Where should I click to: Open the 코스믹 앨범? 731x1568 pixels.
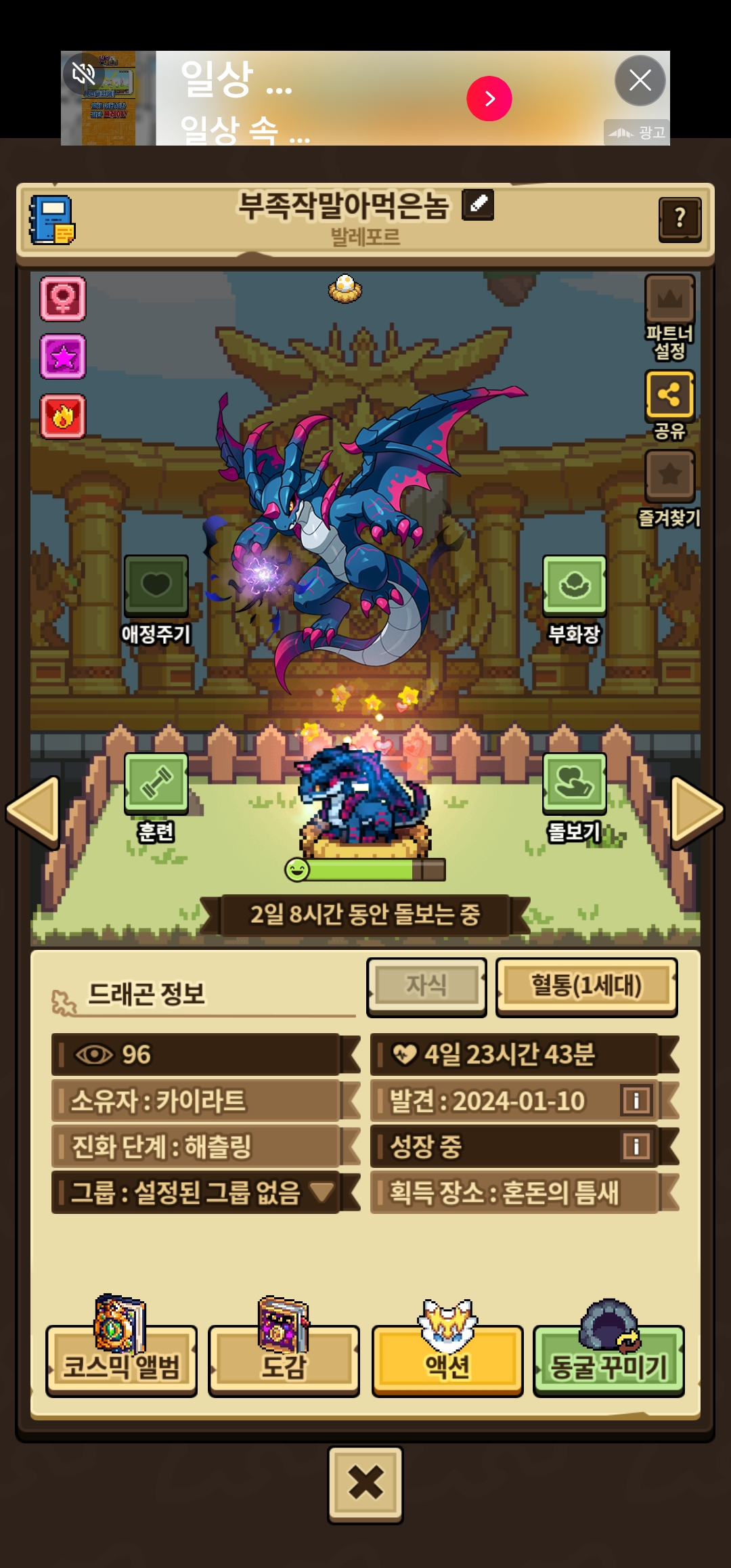(121, 1361)
